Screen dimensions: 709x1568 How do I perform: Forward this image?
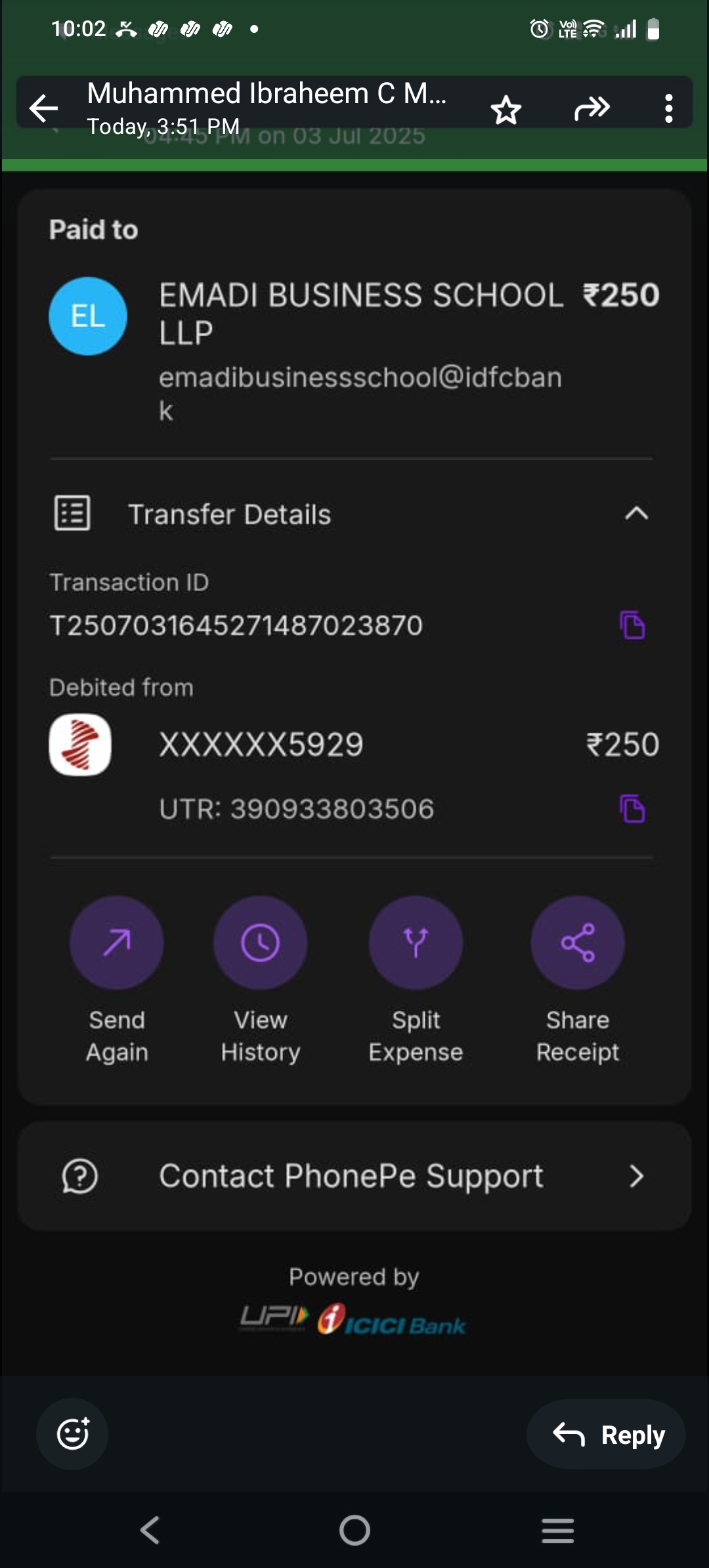[x=591, y=108]
